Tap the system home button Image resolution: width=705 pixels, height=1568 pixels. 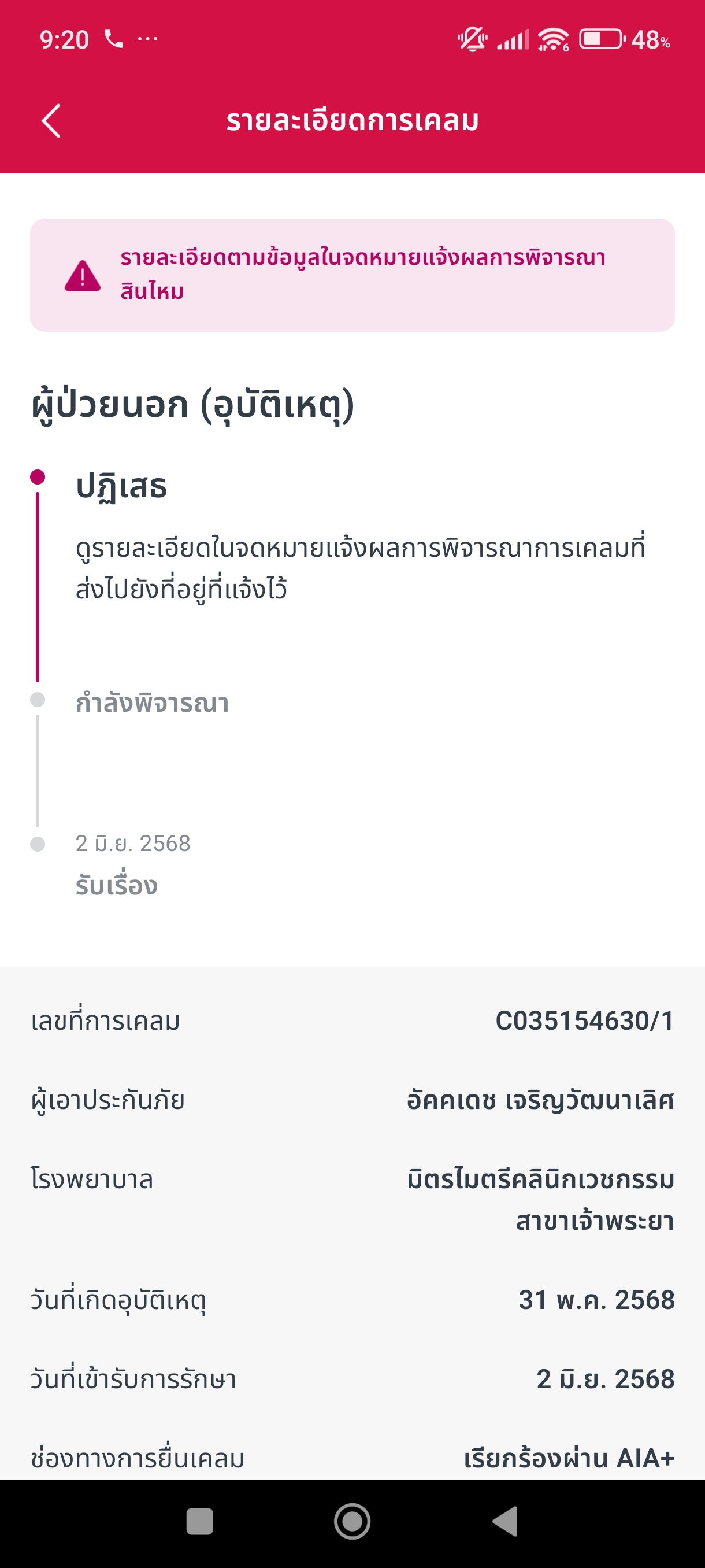352,1521
